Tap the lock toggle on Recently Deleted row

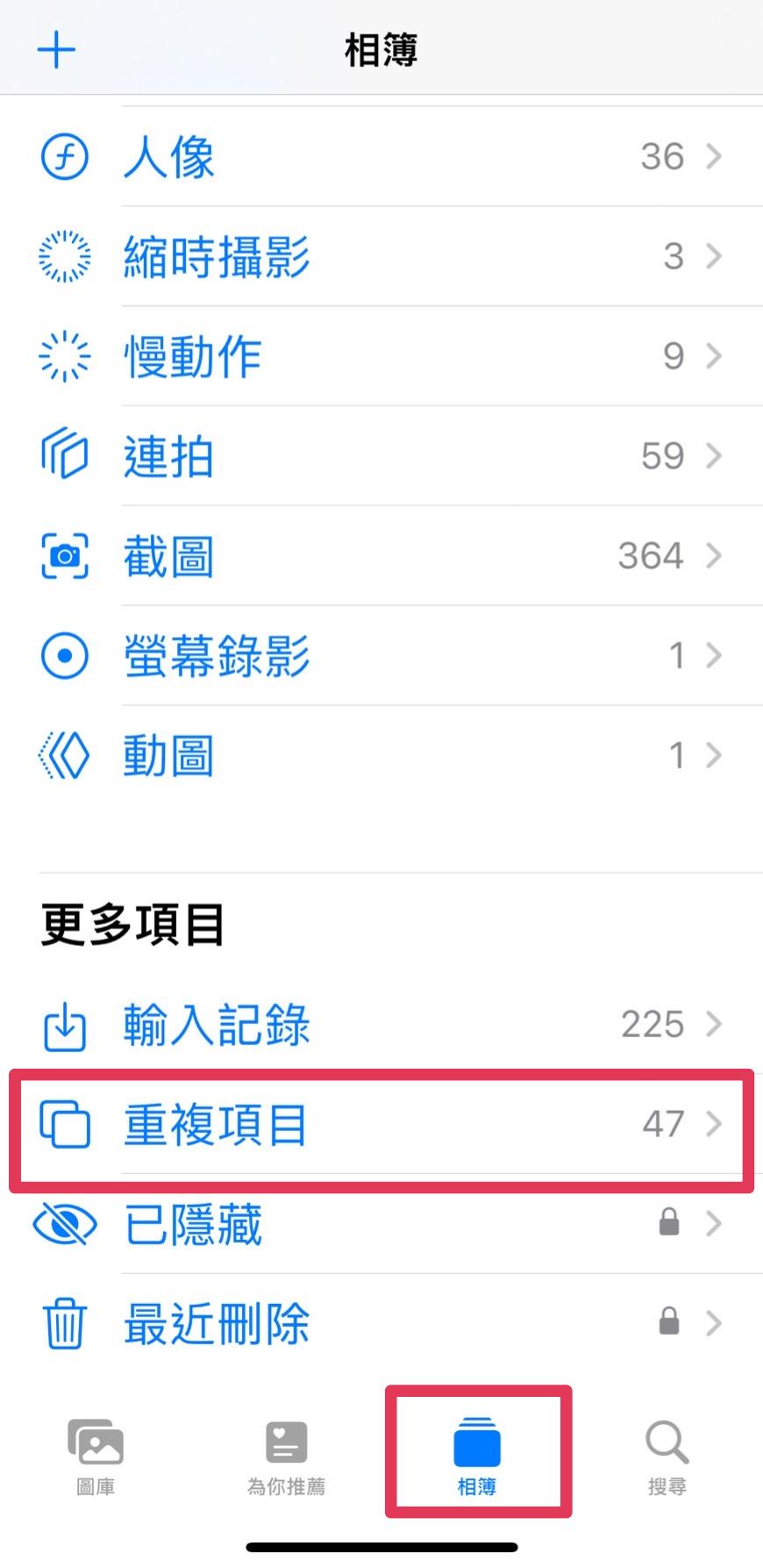(669, 1321)
